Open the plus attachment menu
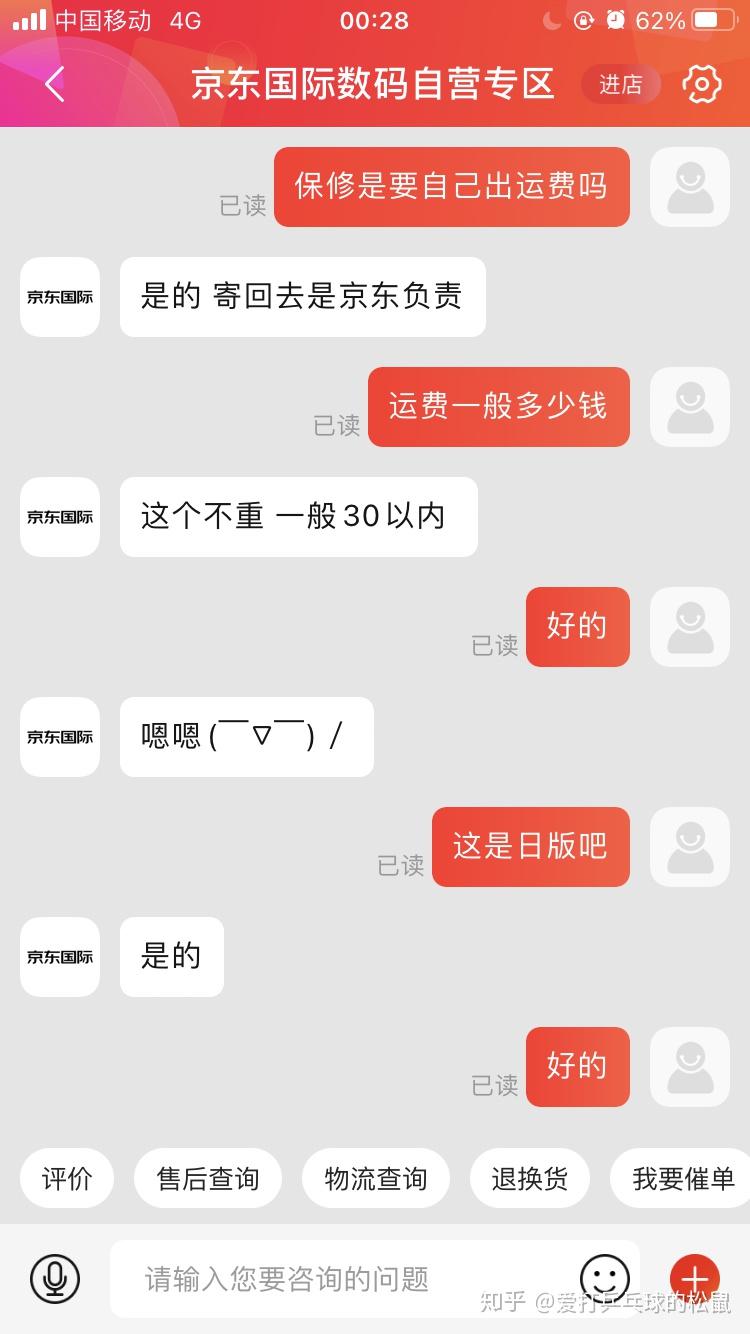Viewport: 750px width, 1334px height. click(x=694, y=1278)
